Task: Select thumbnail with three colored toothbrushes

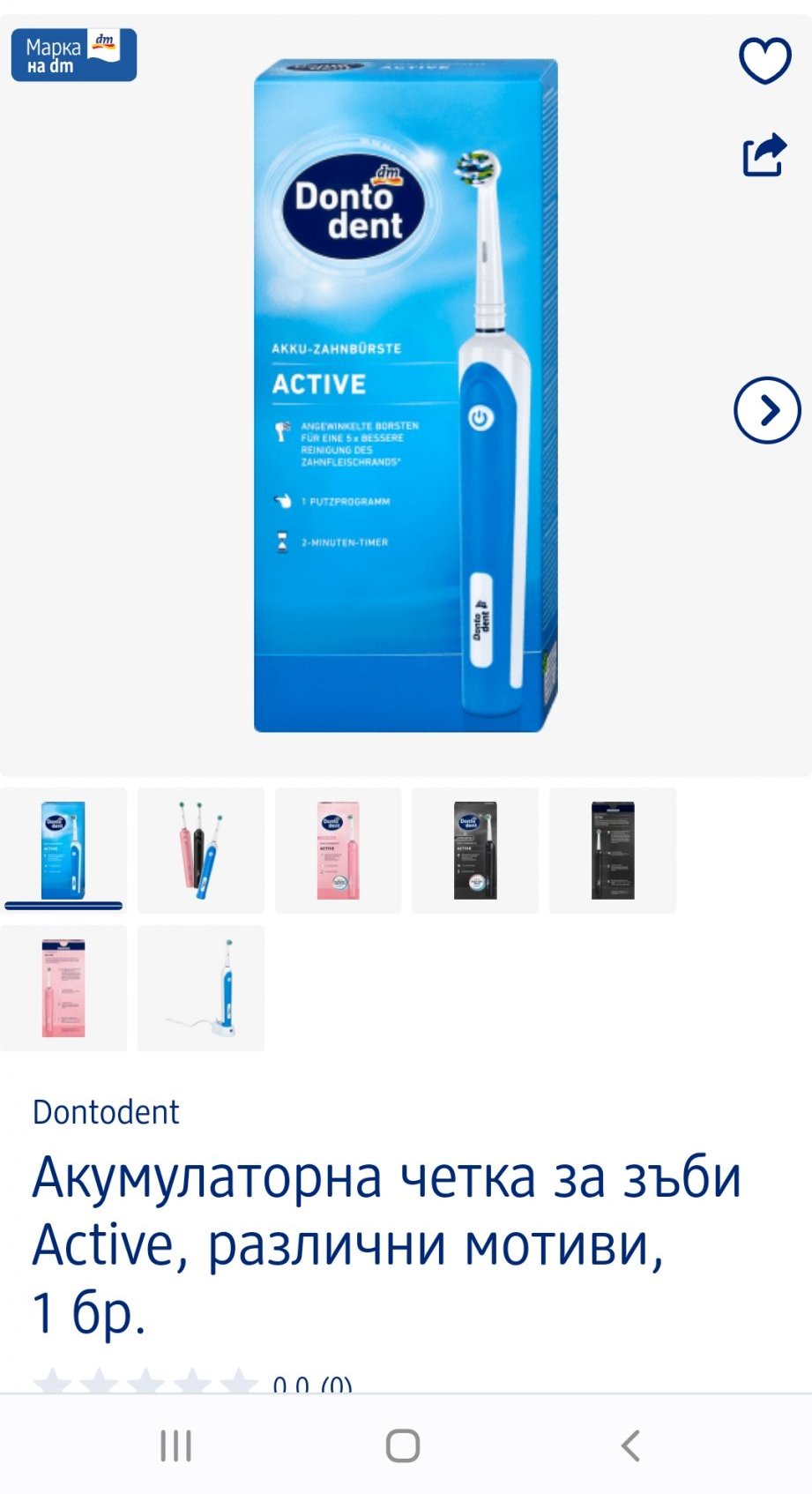Action: pyautogui.click(x=201, y=850)
